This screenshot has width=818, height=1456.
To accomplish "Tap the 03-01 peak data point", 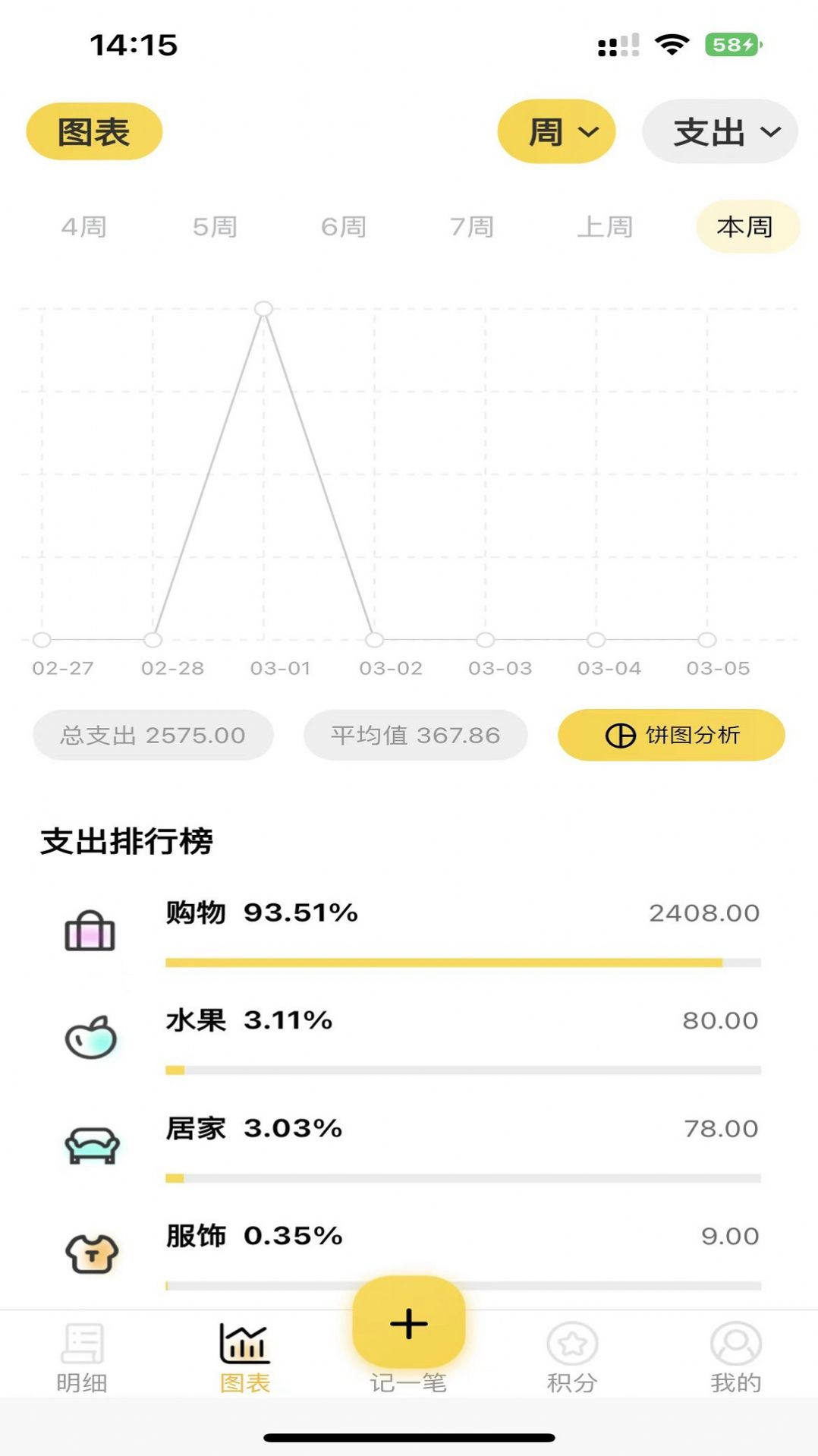I will pyautogui.click(x=263, y=309).
